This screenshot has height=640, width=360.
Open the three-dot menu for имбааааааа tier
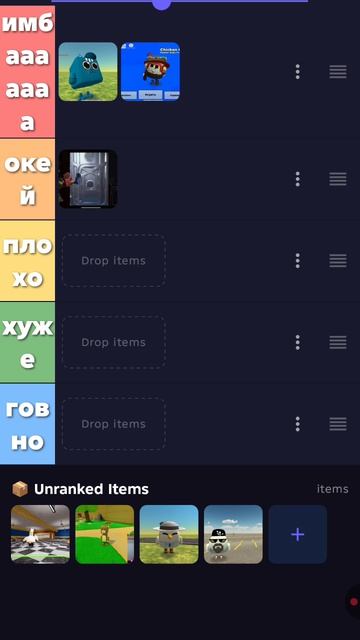[x=298, y=72]
